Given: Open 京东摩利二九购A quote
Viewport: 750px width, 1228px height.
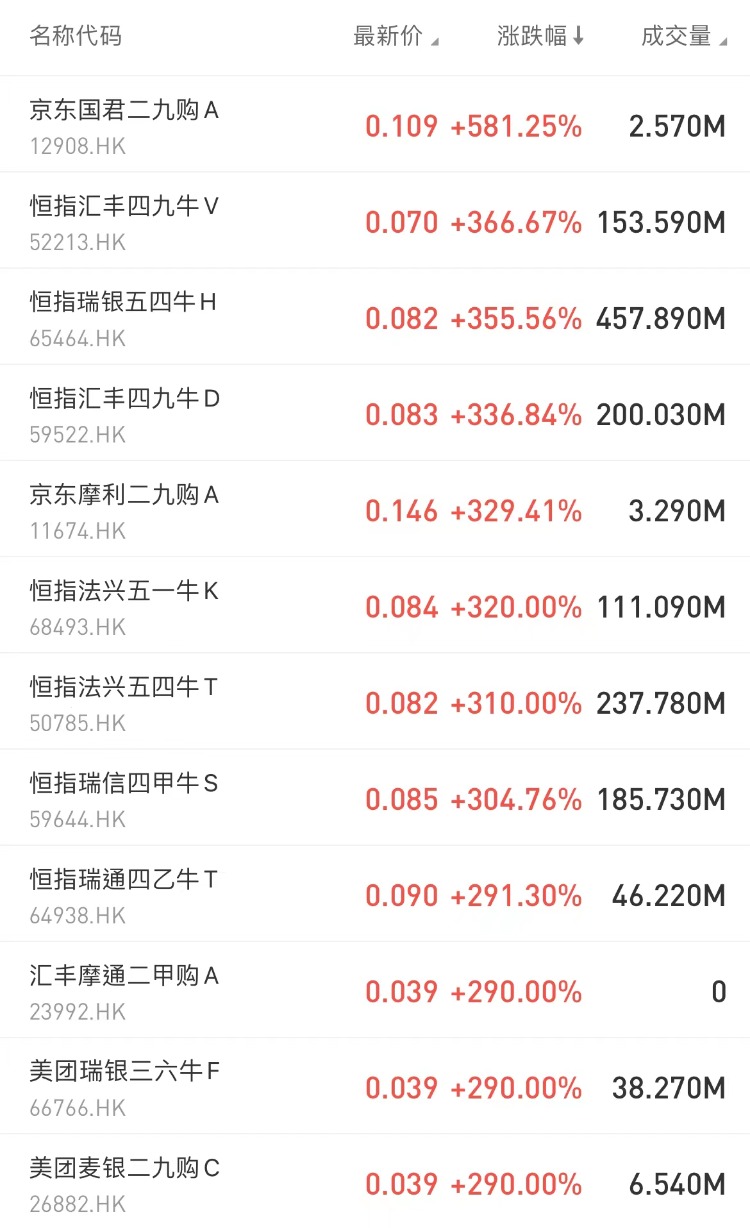Looking at the screenshot, I should tap(125, 495).
